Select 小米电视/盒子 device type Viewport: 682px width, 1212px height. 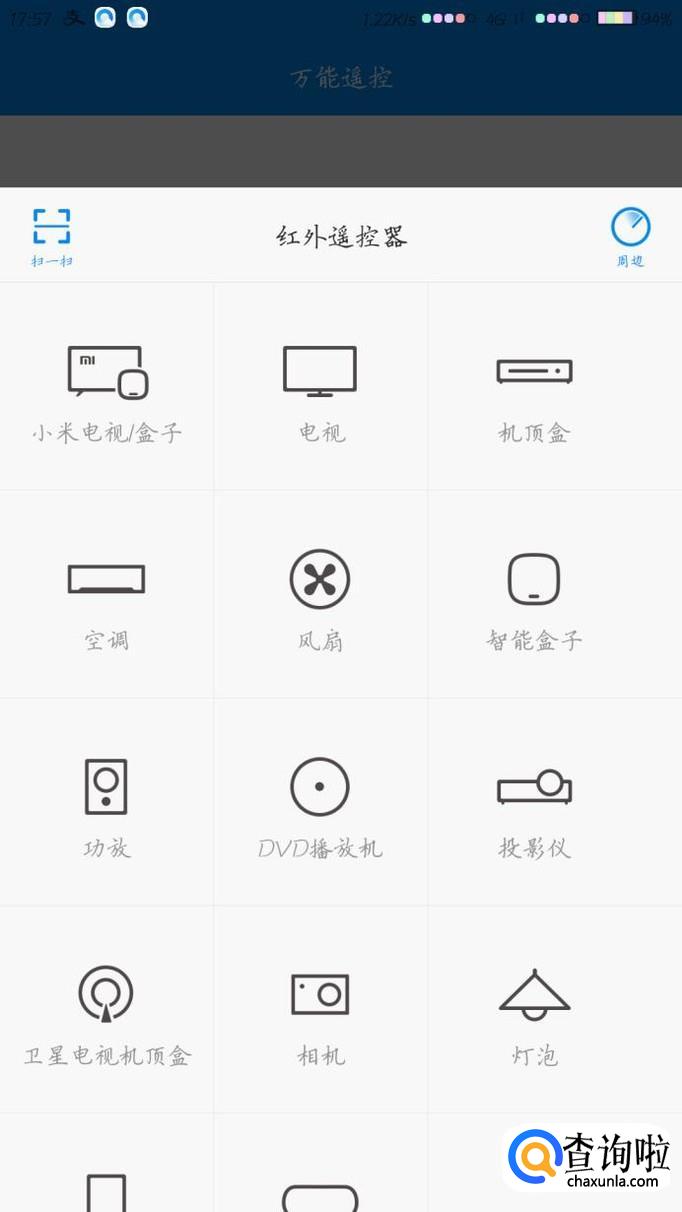tap(107, 387)
